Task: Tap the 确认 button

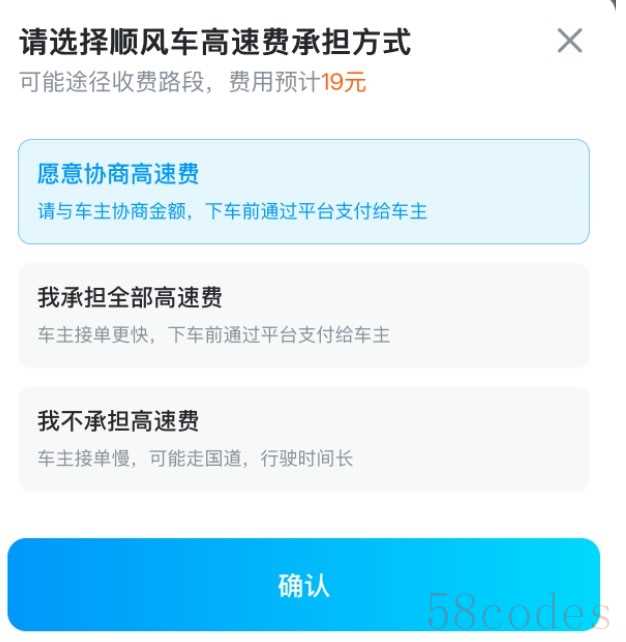Action: (x=303, y=585)
